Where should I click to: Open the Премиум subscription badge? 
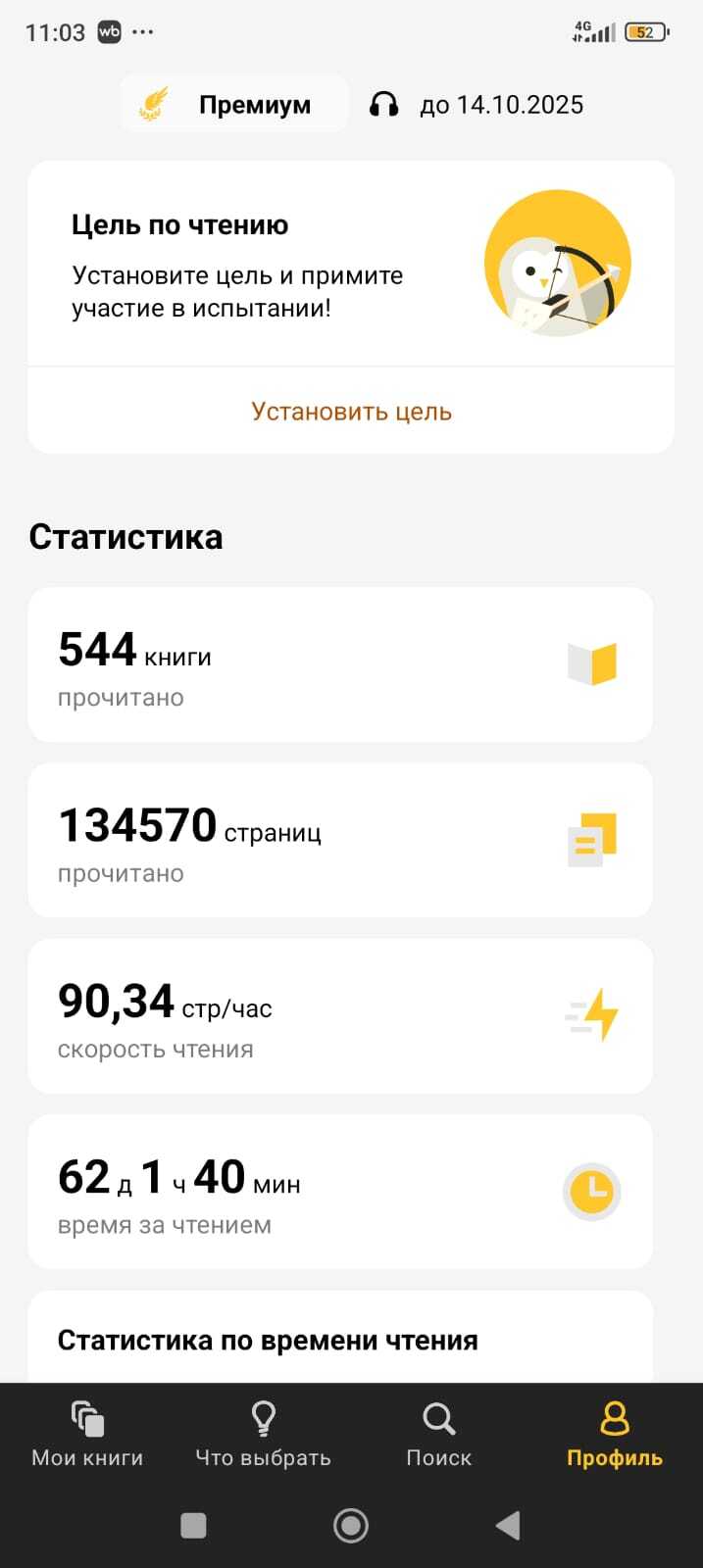(x=234, y=105)
